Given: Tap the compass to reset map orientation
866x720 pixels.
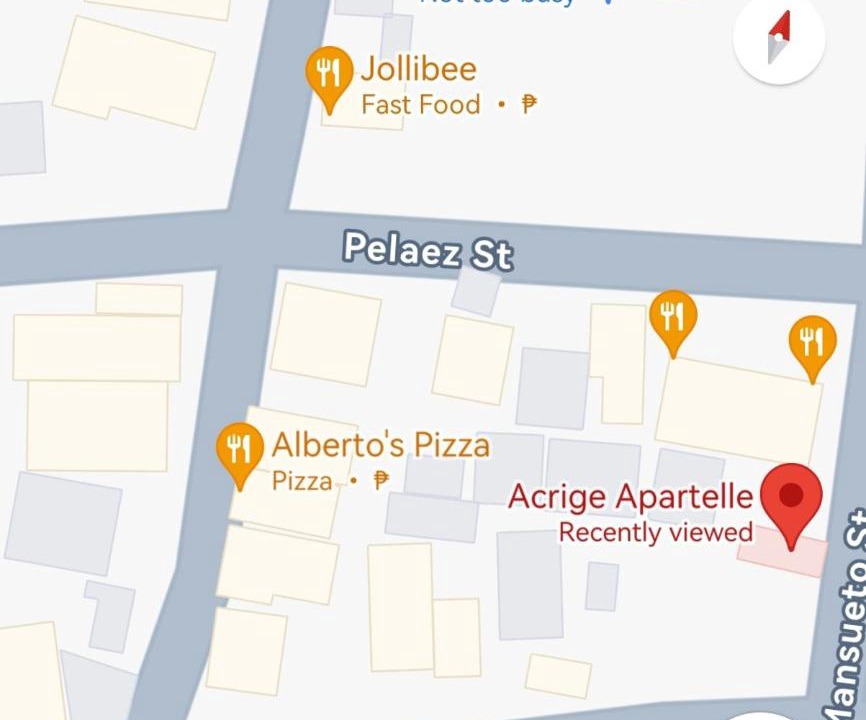Looking at the screenshot, I should click(x=779, y=38).
